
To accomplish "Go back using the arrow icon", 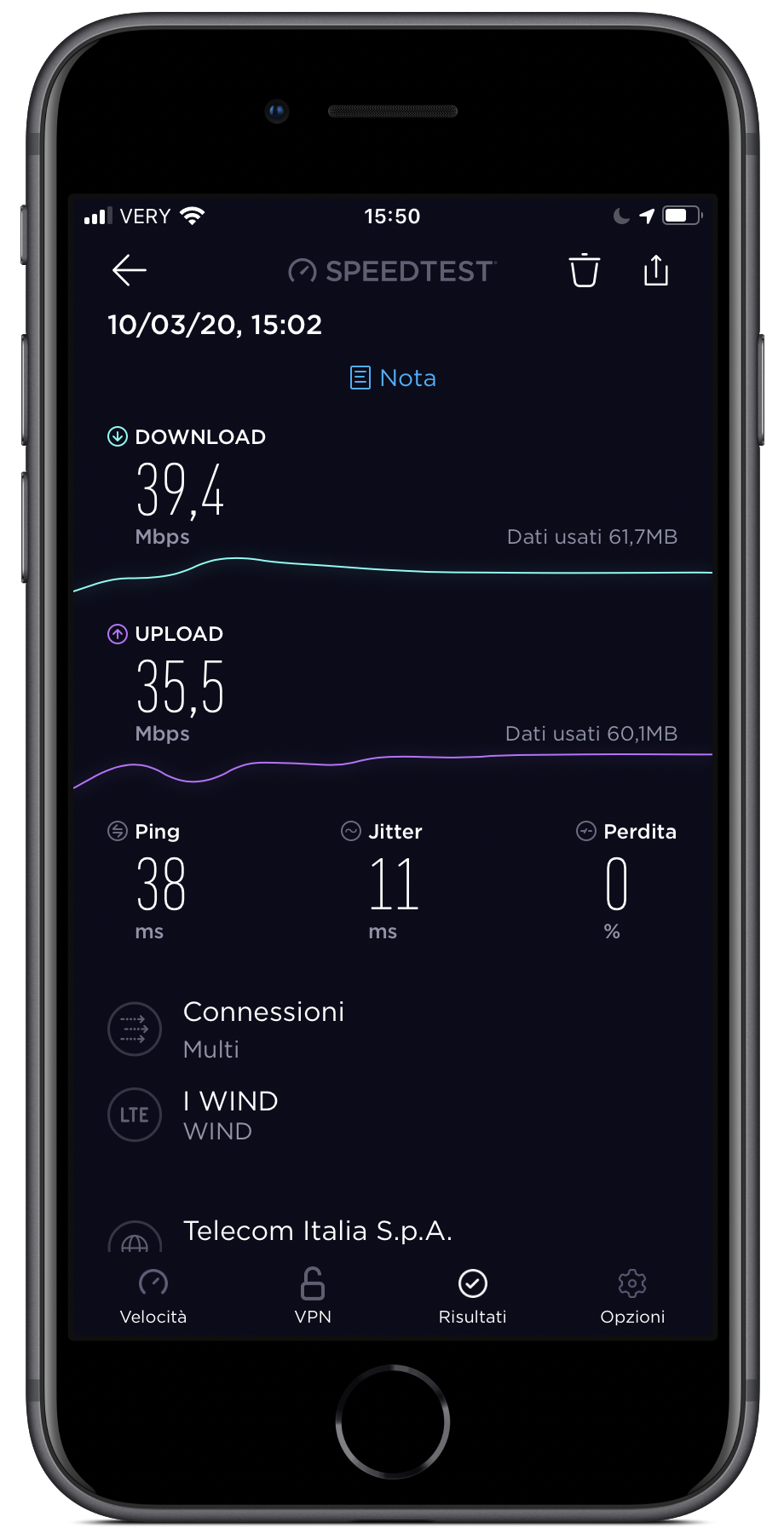I will pyautogui.click(x=130, y=271).
